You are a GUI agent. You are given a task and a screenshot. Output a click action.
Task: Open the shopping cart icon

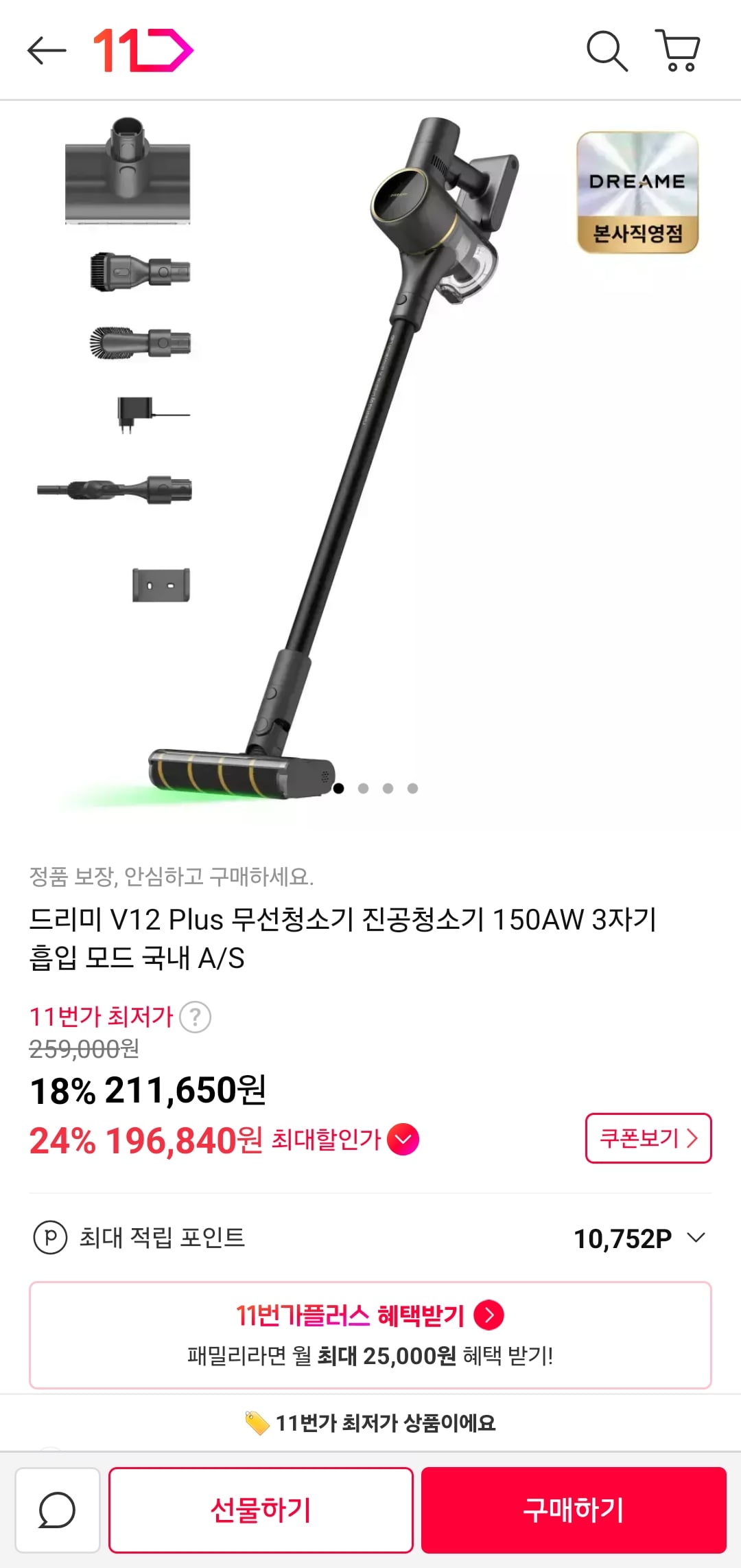click(679, 49)
